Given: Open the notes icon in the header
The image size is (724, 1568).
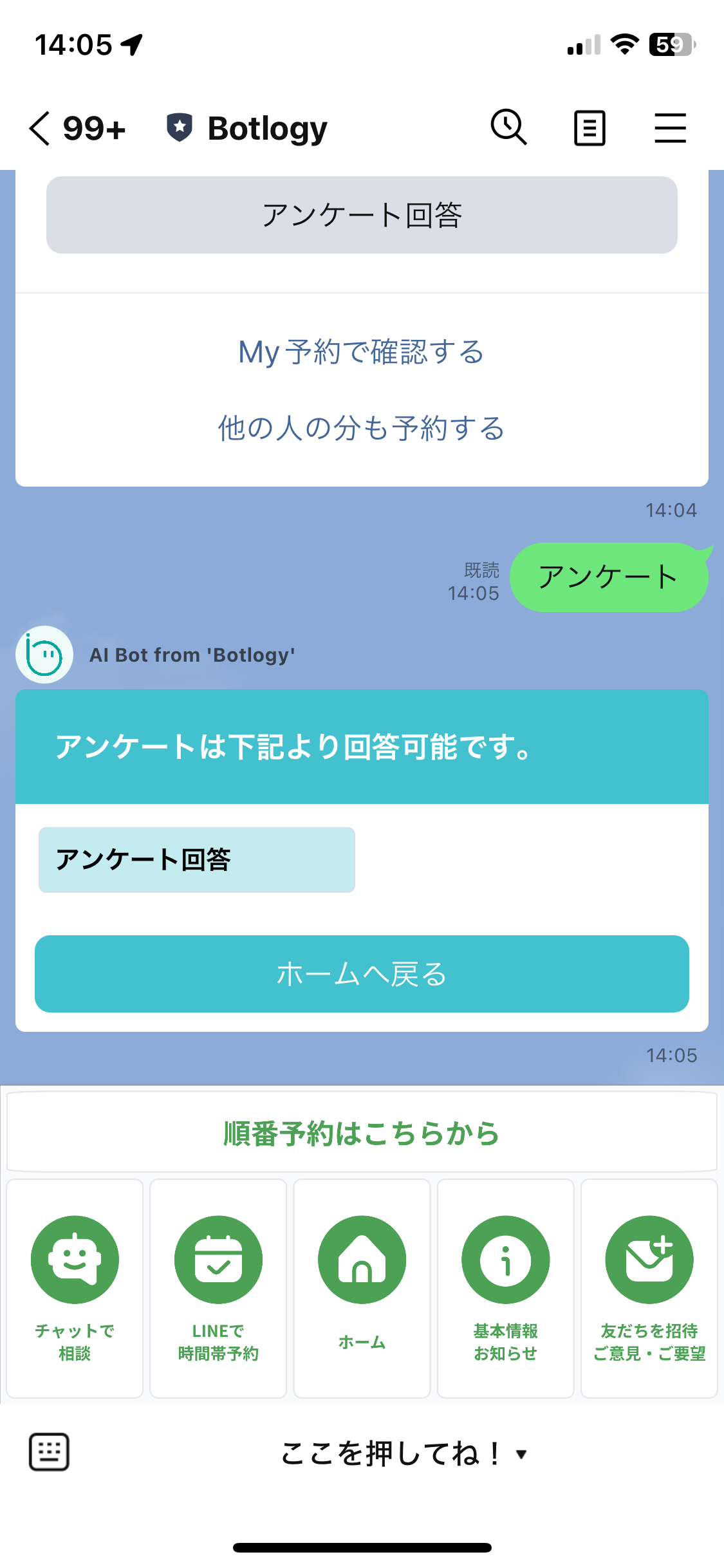Looking at the screenshot, I should [x=589, y=128].
